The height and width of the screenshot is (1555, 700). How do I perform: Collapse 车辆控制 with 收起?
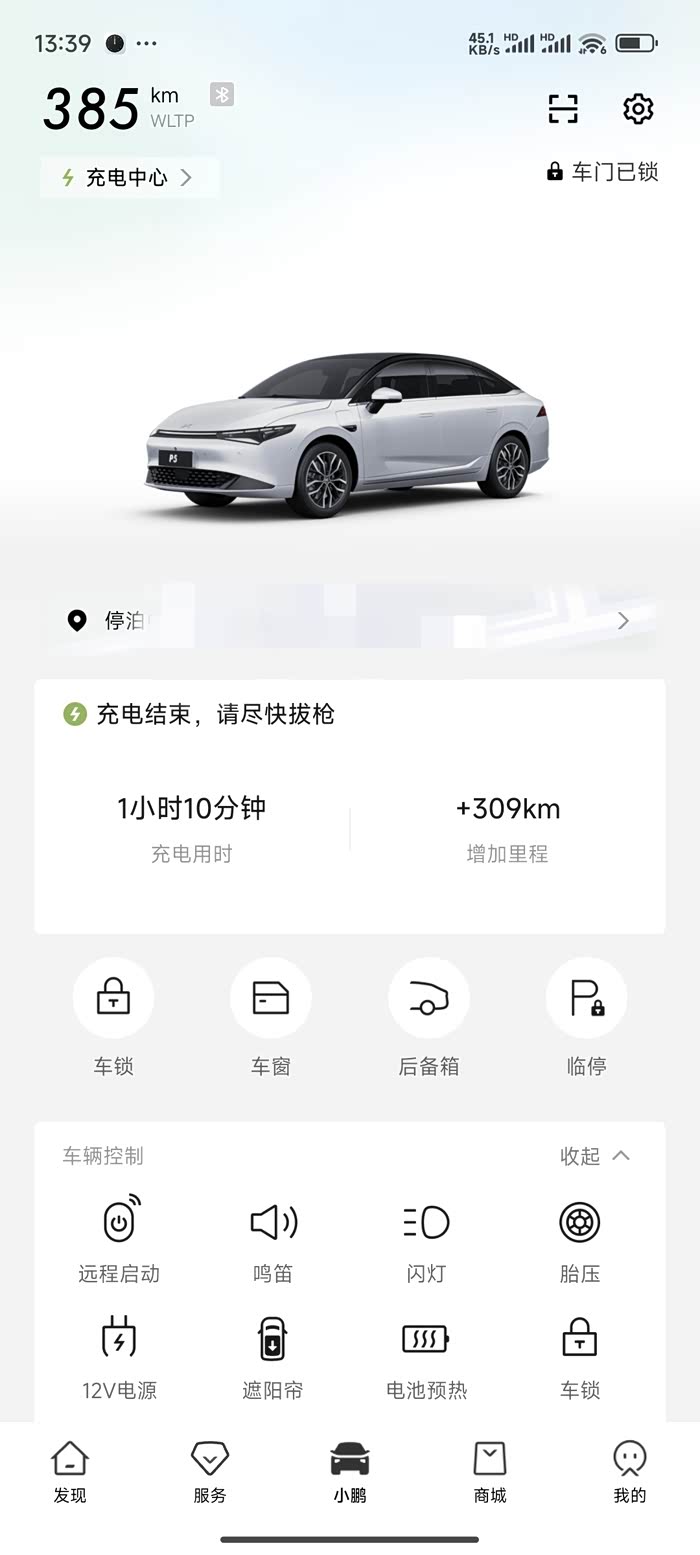(595, 1156)
